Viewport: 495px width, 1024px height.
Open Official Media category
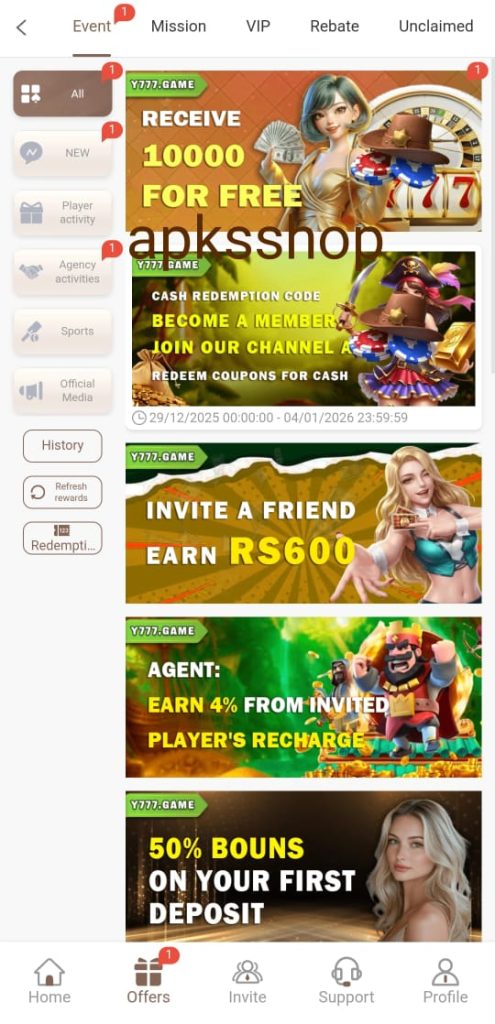tap(63, 391)
